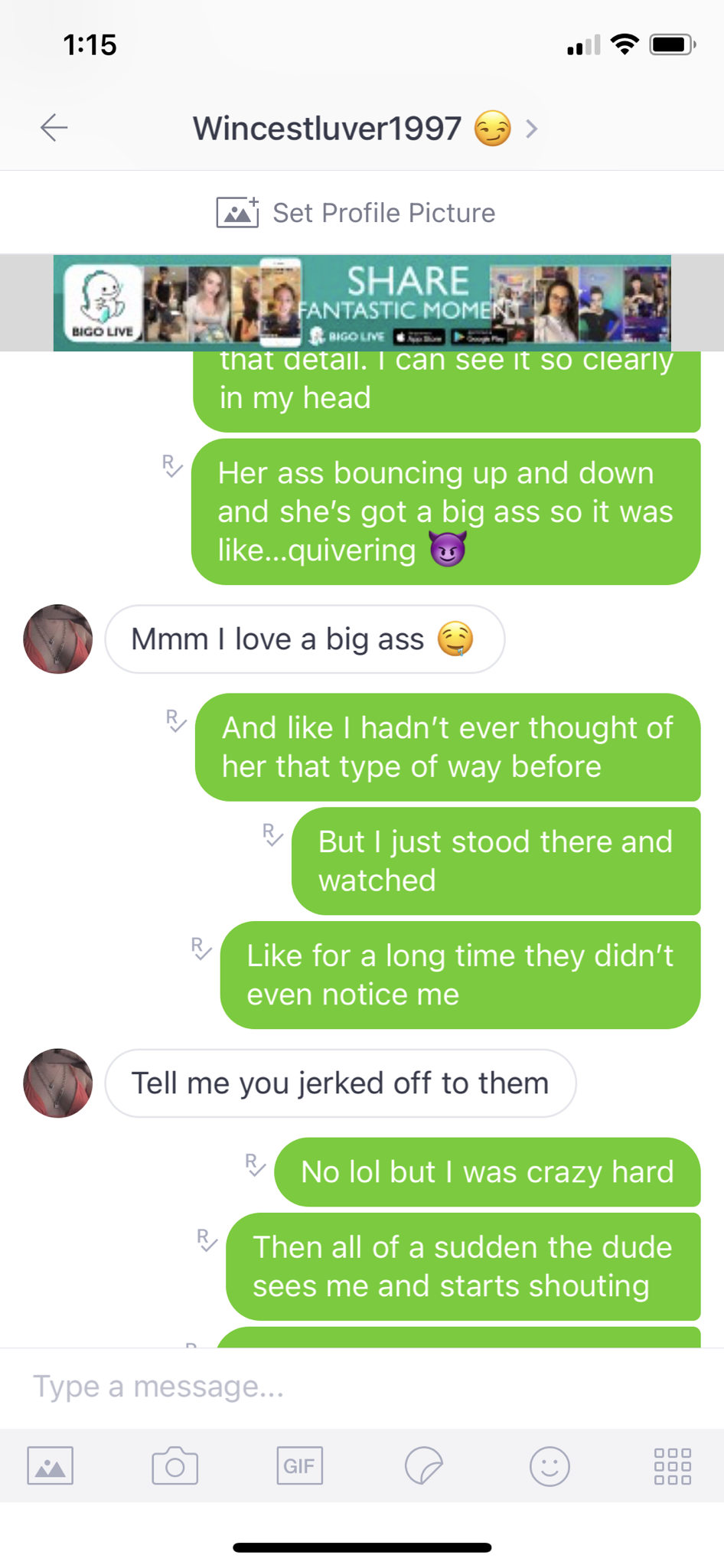Open Wincestluver1997 chat details
Viewport: 724px width, 1568px height.
tap(365, 128)
